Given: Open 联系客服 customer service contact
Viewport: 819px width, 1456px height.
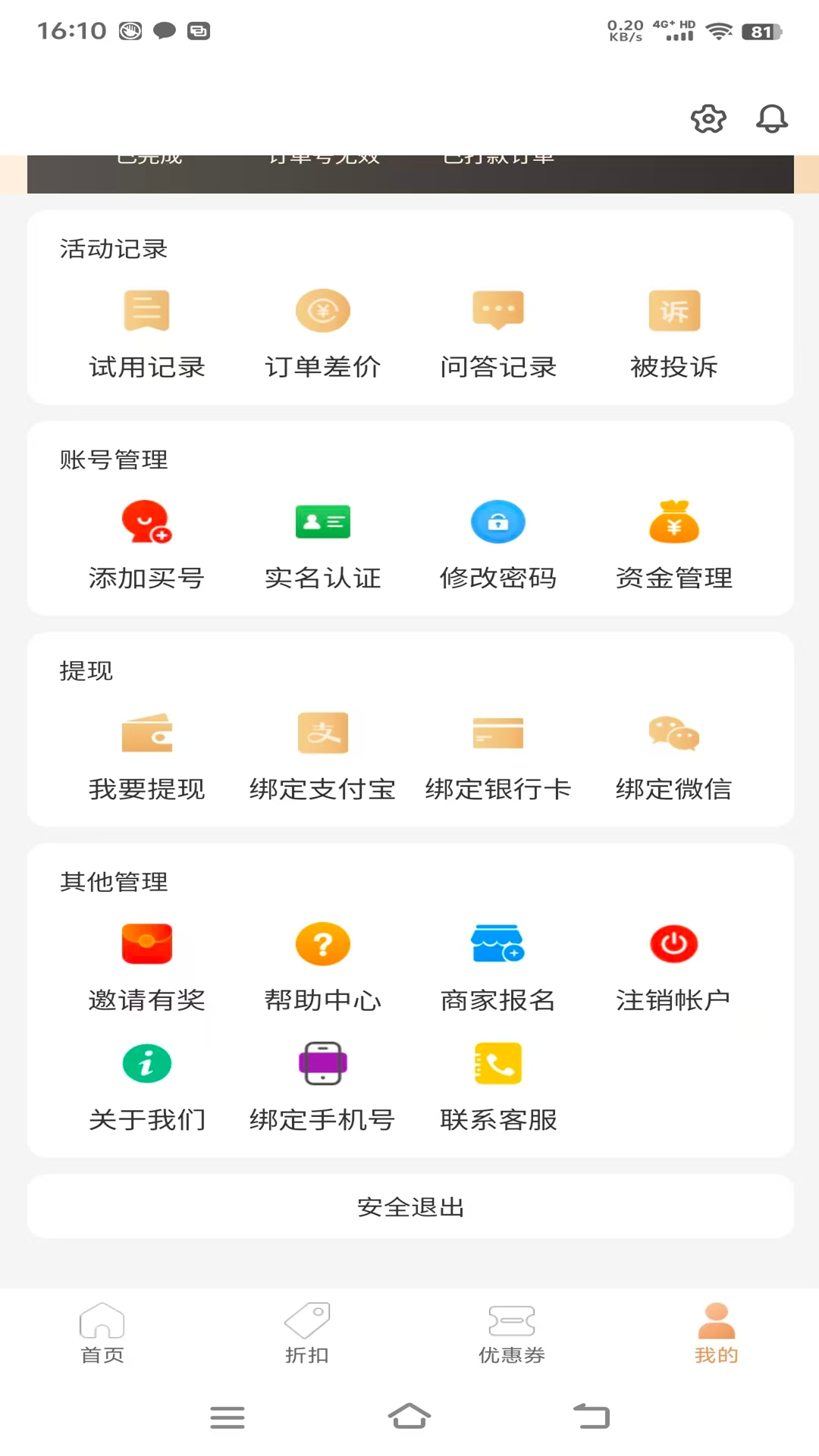Looking at the screenshot, I should point(498,1086).
